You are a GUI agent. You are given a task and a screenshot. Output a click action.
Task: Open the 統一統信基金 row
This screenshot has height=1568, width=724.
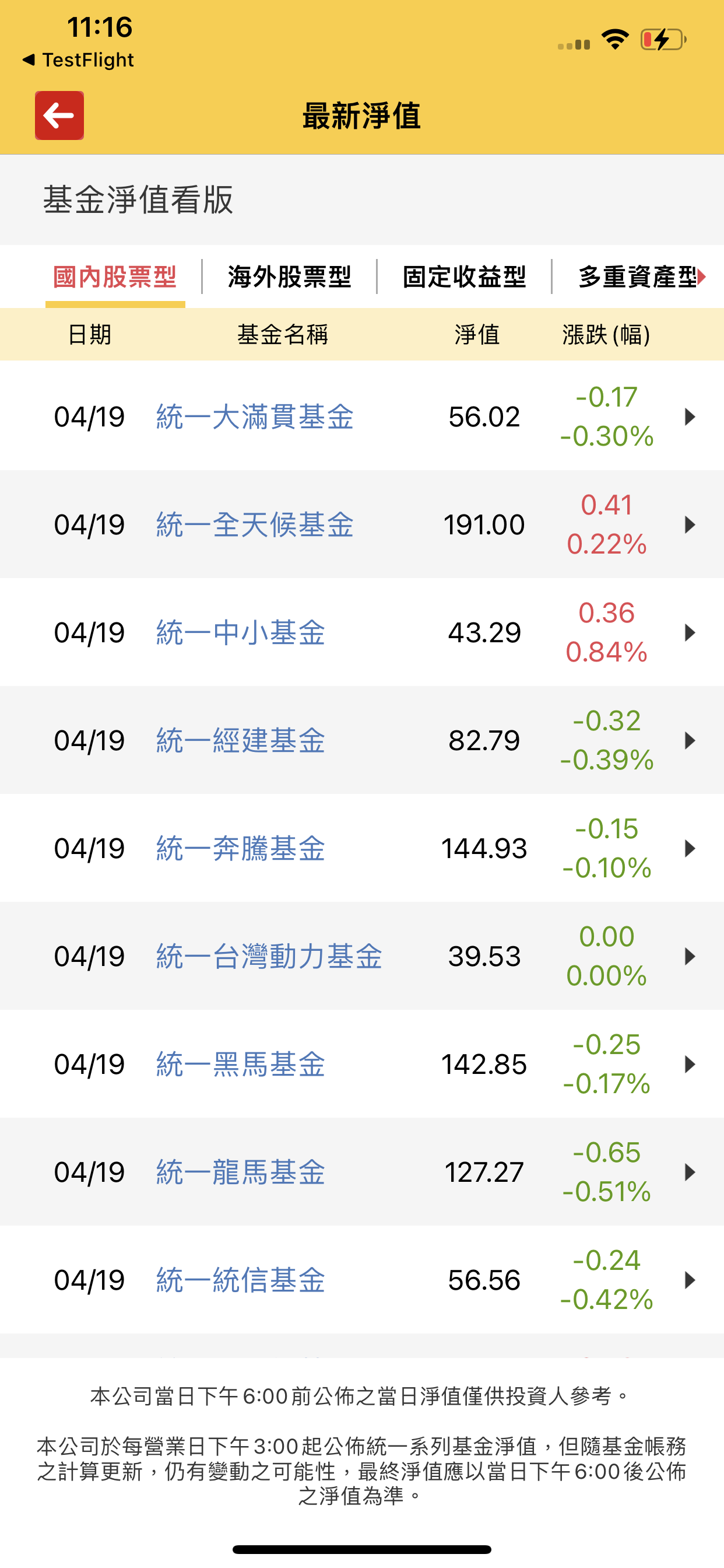click(x=362, y=1280)
